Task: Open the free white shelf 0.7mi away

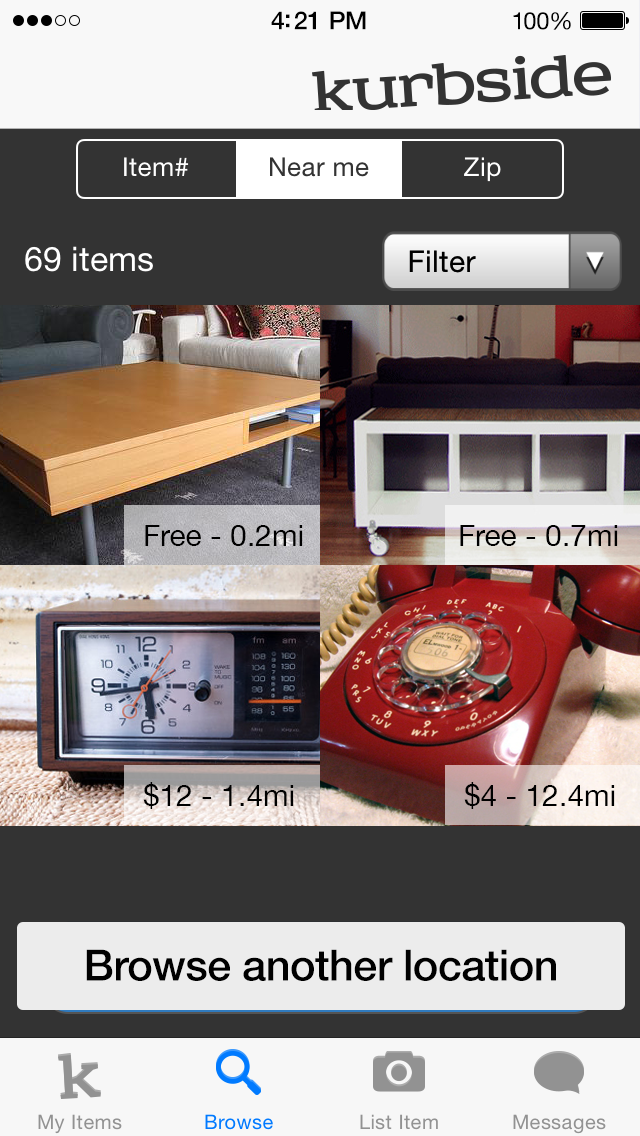Action: click(480, 435)
